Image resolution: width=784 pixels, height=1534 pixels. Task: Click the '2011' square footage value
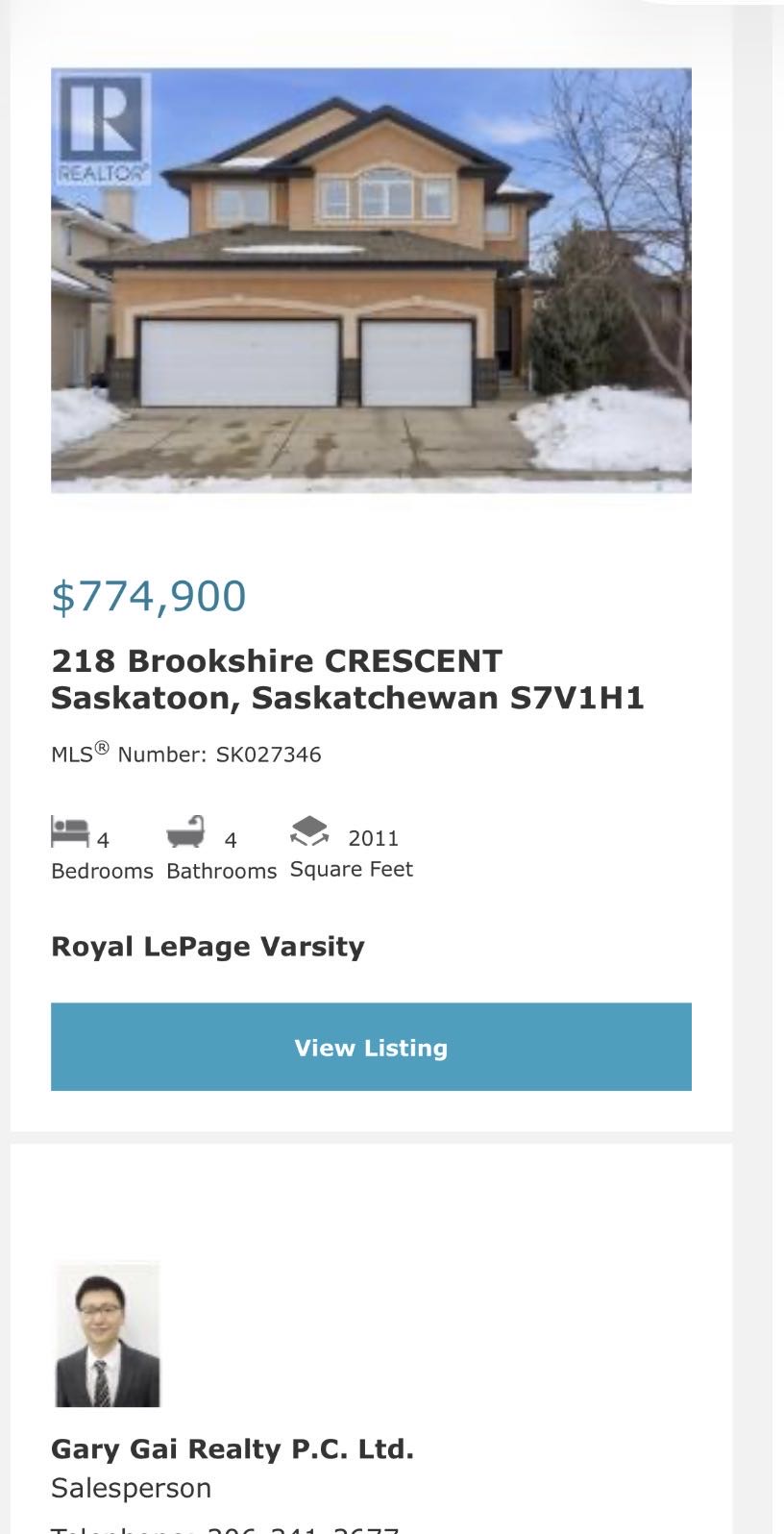coord(375,837)
